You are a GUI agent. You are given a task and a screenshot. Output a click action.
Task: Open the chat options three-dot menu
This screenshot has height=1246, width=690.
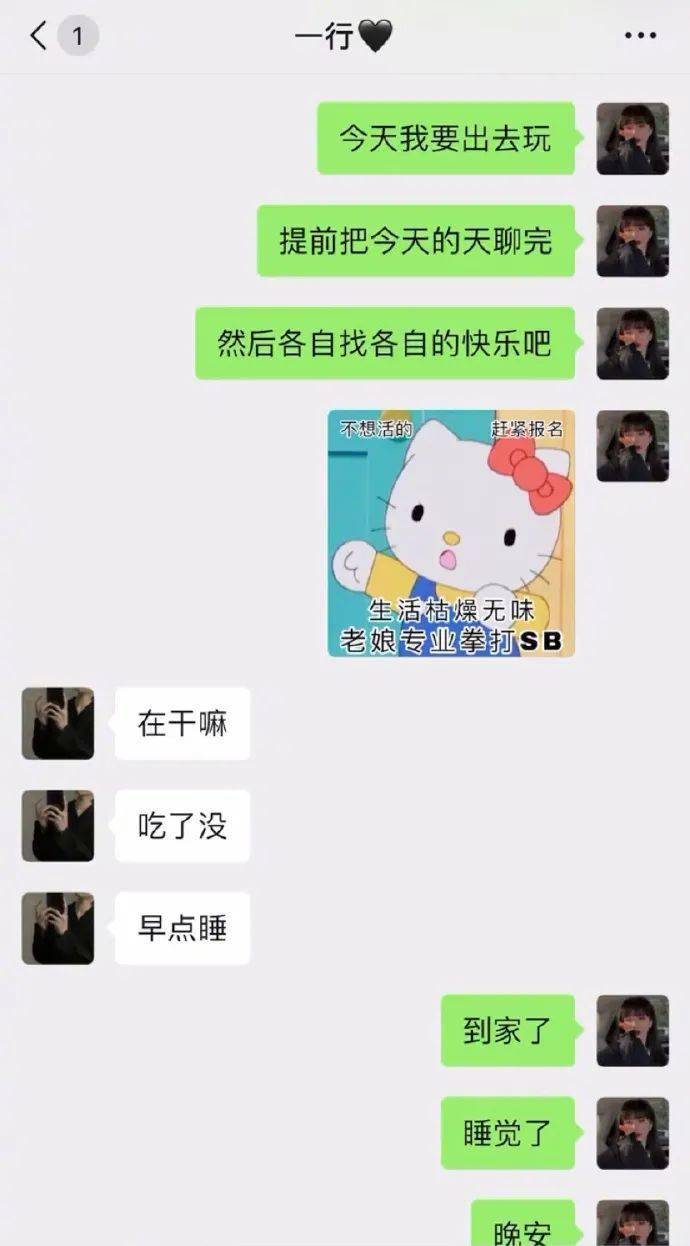[640, 37]
